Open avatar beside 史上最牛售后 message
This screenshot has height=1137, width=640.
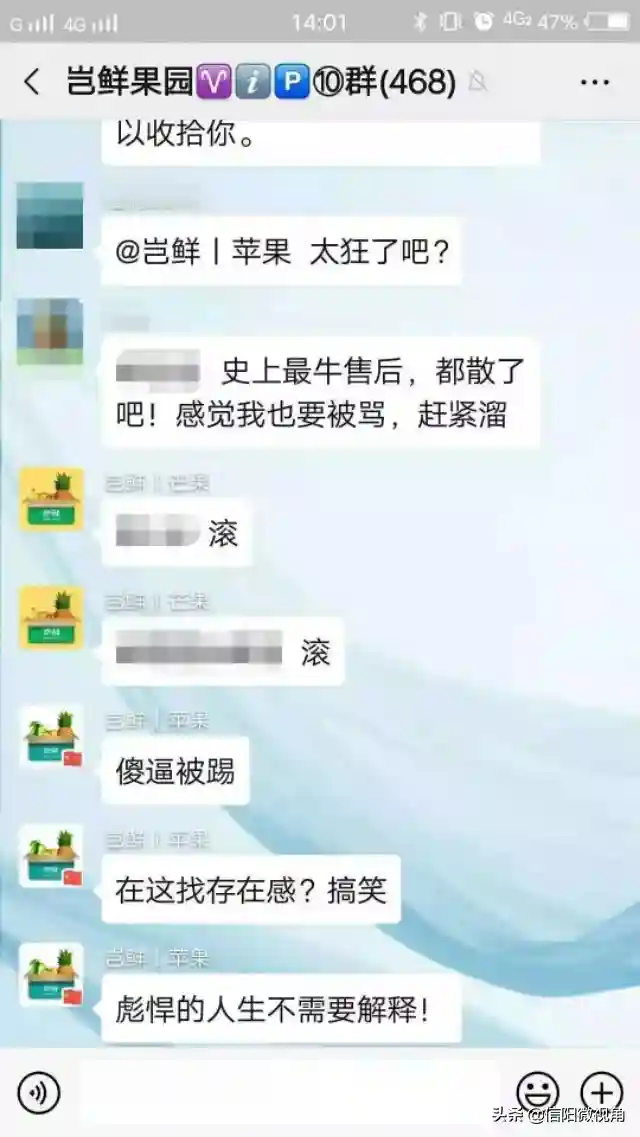click(50, 331)
